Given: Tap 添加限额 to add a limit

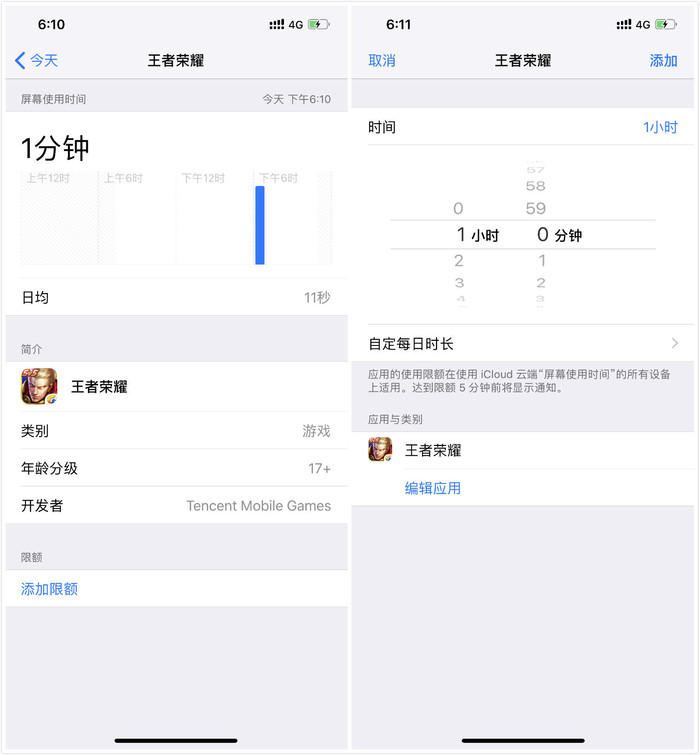Looking at the screenshot, I should coord(50,589).
